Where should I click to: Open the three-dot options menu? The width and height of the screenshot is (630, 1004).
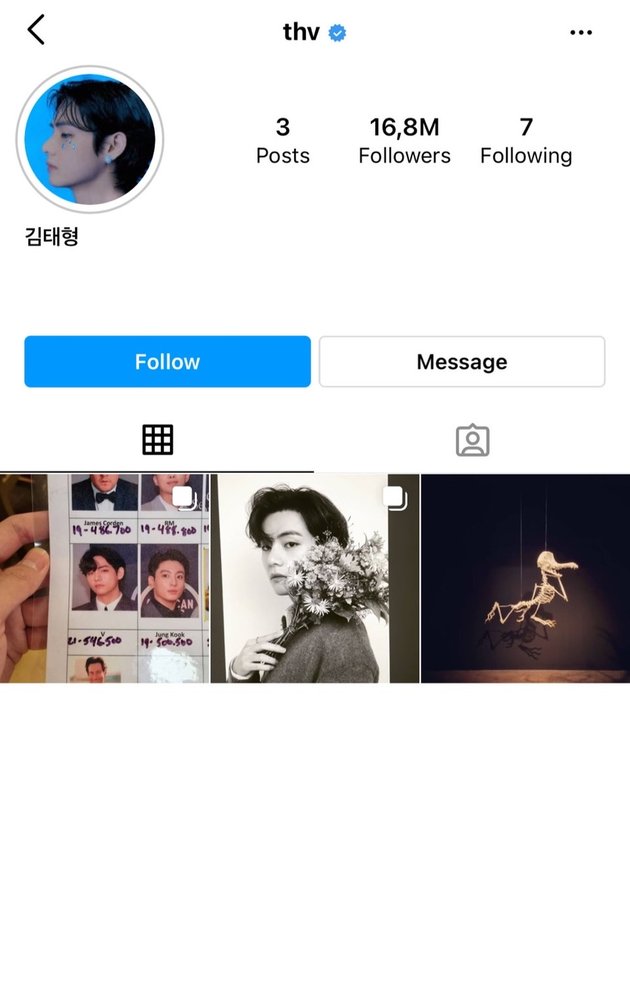[x=581, y=32]
